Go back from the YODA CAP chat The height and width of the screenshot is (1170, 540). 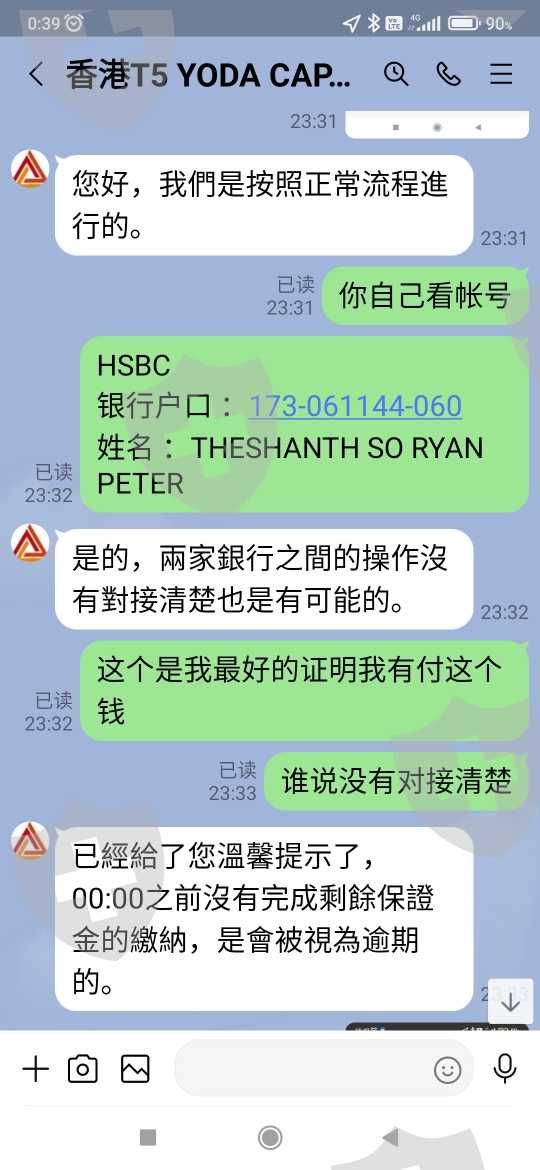tap(35, 74)
